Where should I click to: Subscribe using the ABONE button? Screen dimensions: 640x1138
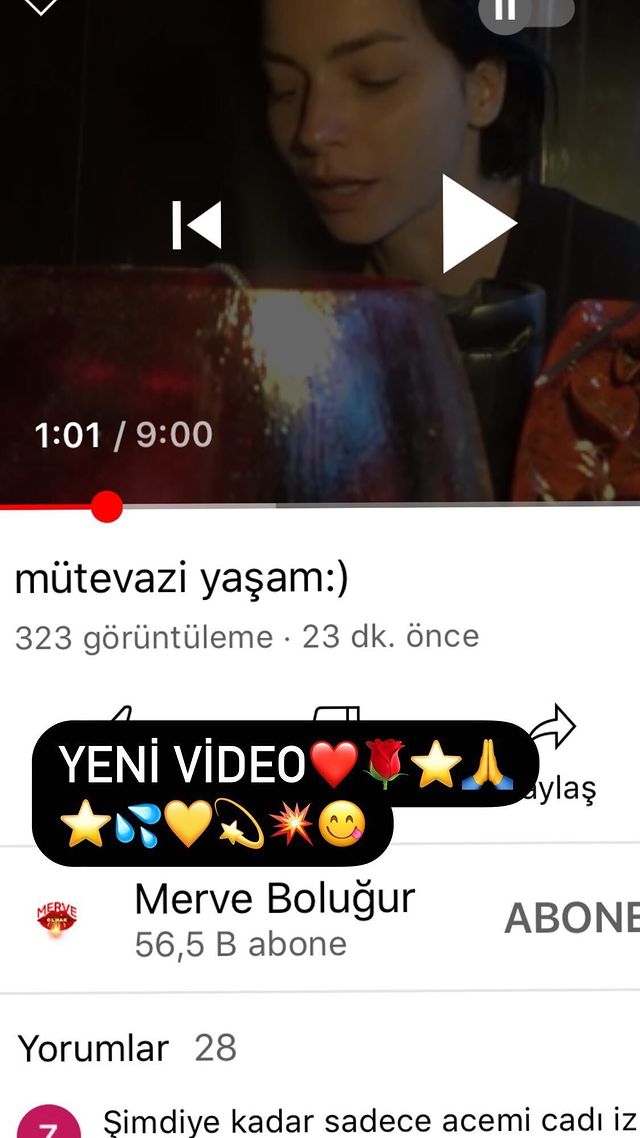pyautogui.click(x=571, y=917)
